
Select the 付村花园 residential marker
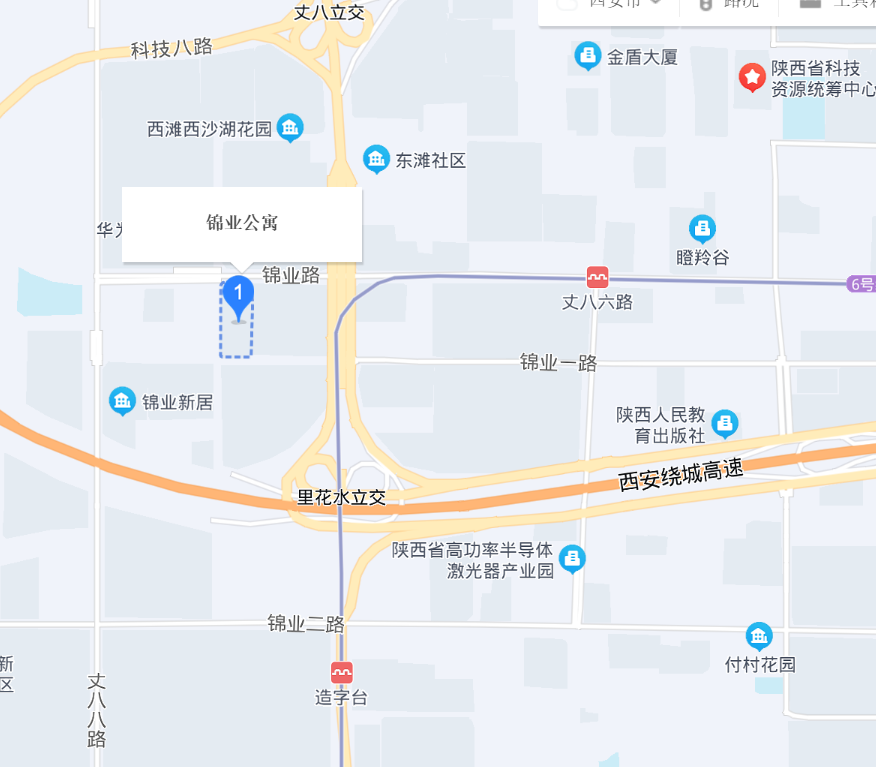(x=759, y=636)
